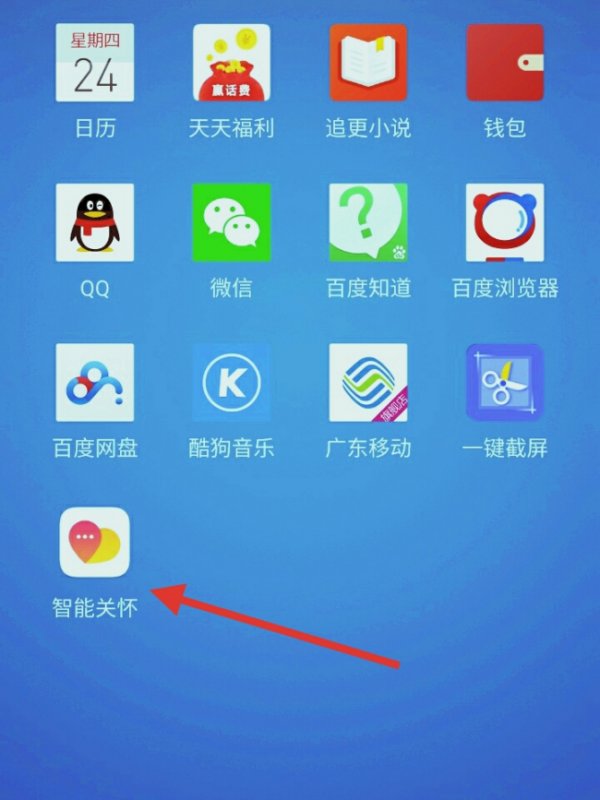Open the 智能关怀 app
This screenshot has height=800, width=600.
(x=95, y=542)
